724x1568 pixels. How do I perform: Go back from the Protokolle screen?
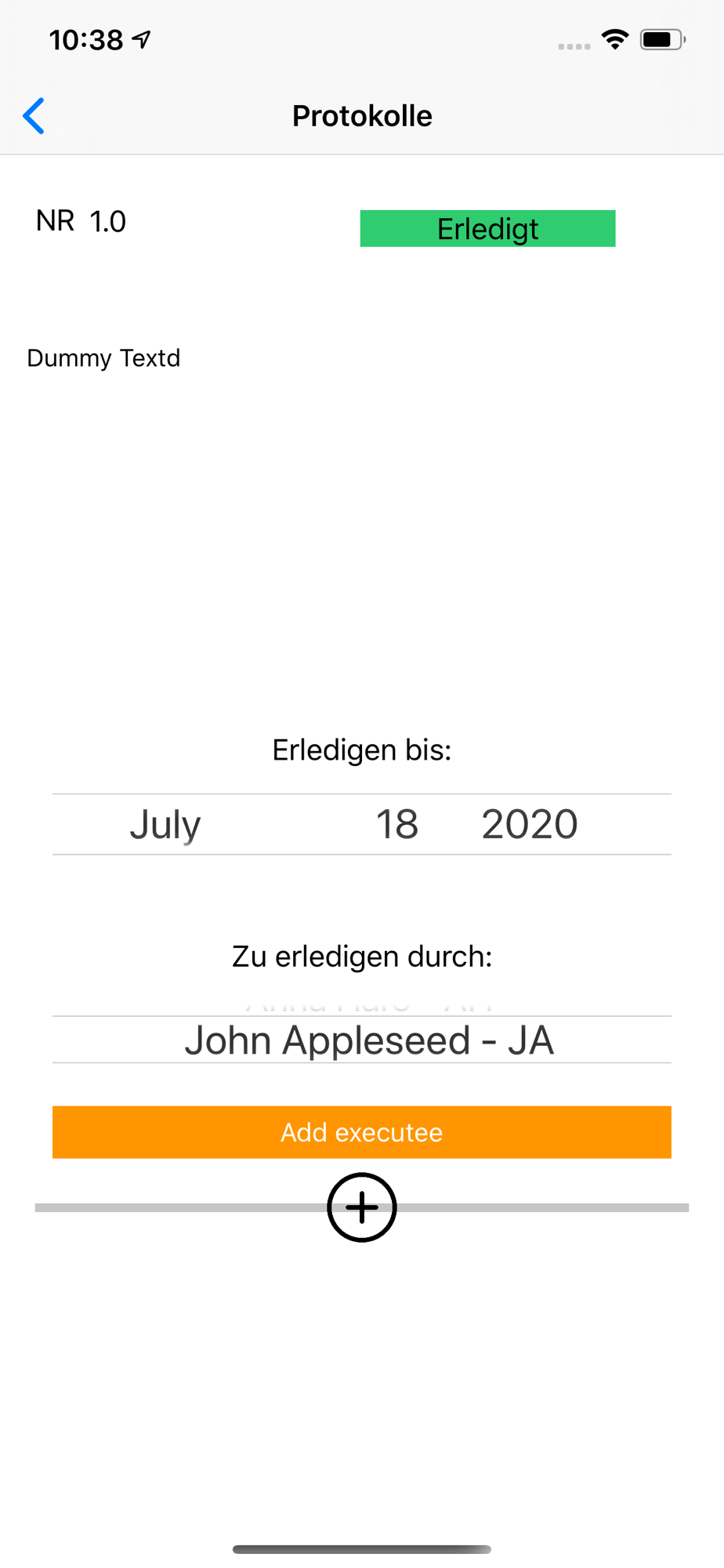point(34,117)
